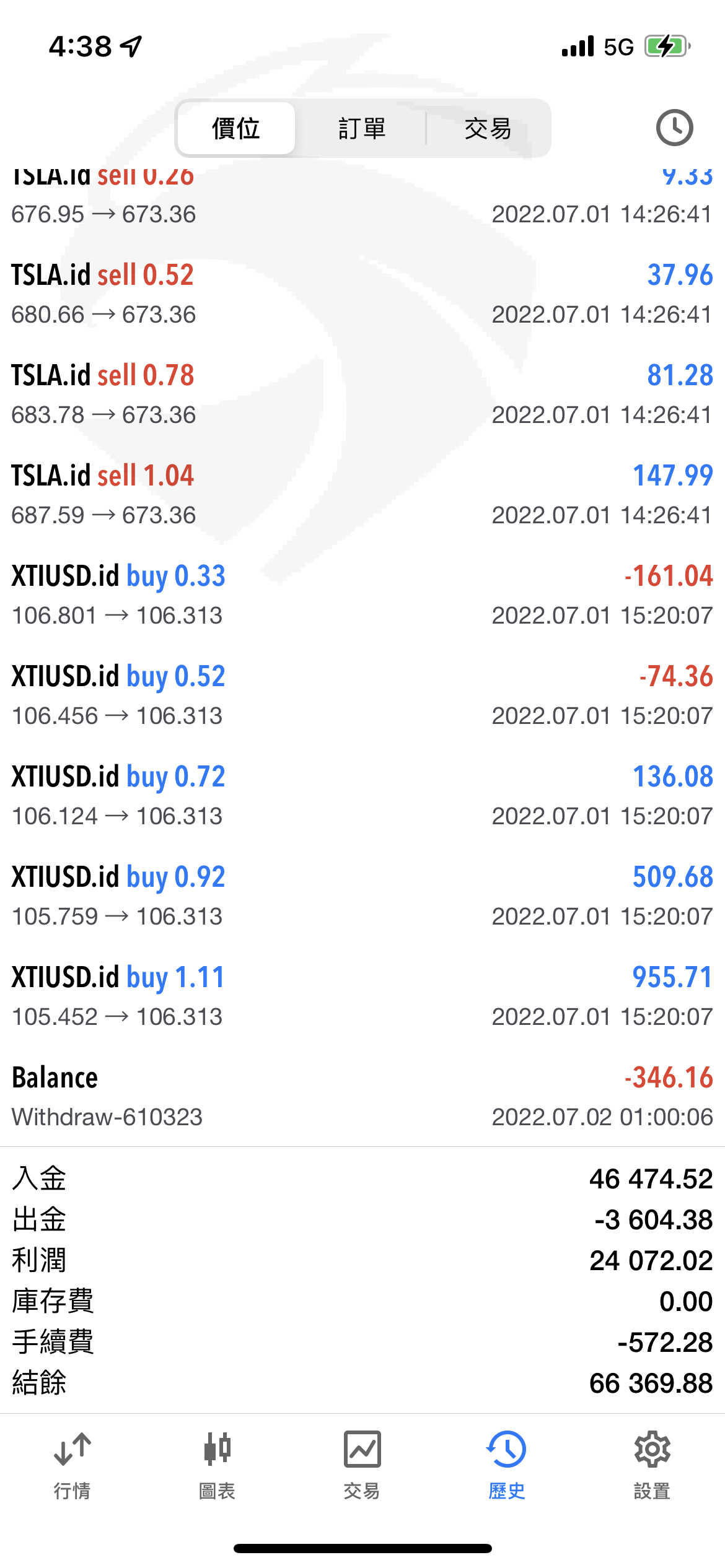Expand the XTIUSD.id buy 0.33 position
This screenshot has height=1568, width=725.
coord(362,595)
